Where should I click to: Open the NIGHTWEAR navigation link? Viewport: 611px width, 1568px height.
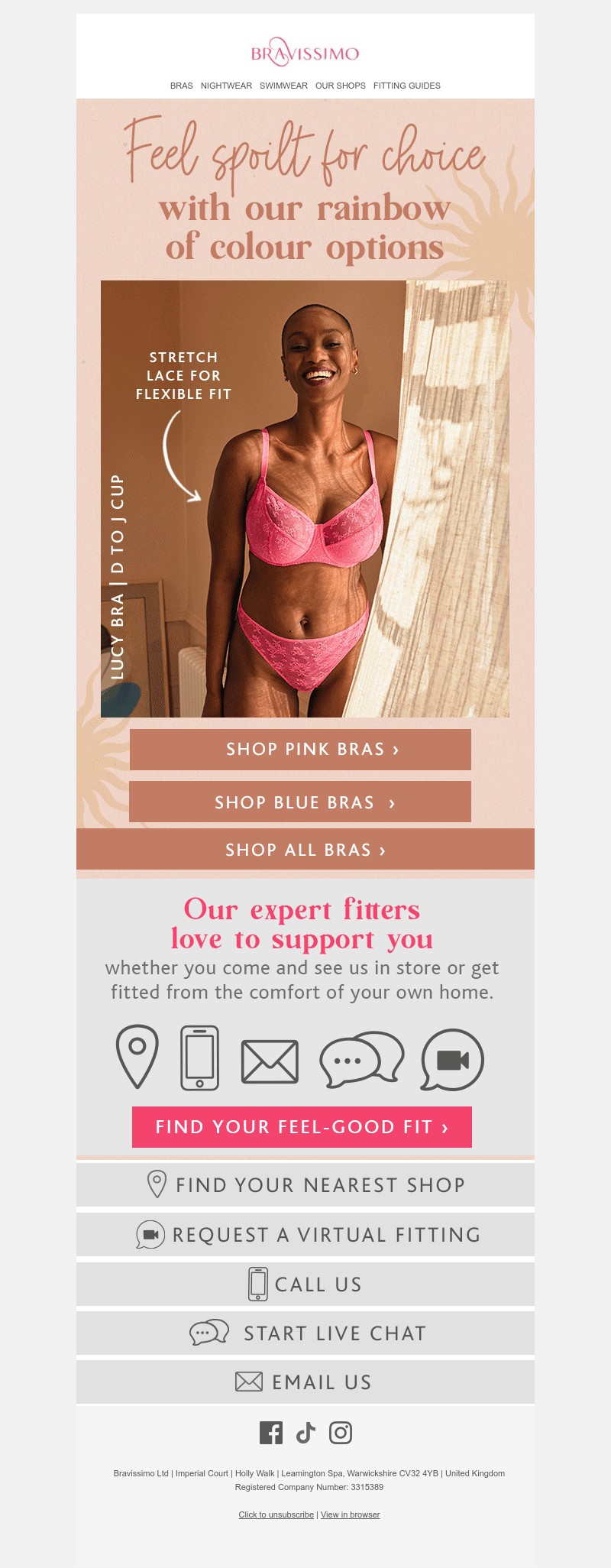click(x=226, y=86)
